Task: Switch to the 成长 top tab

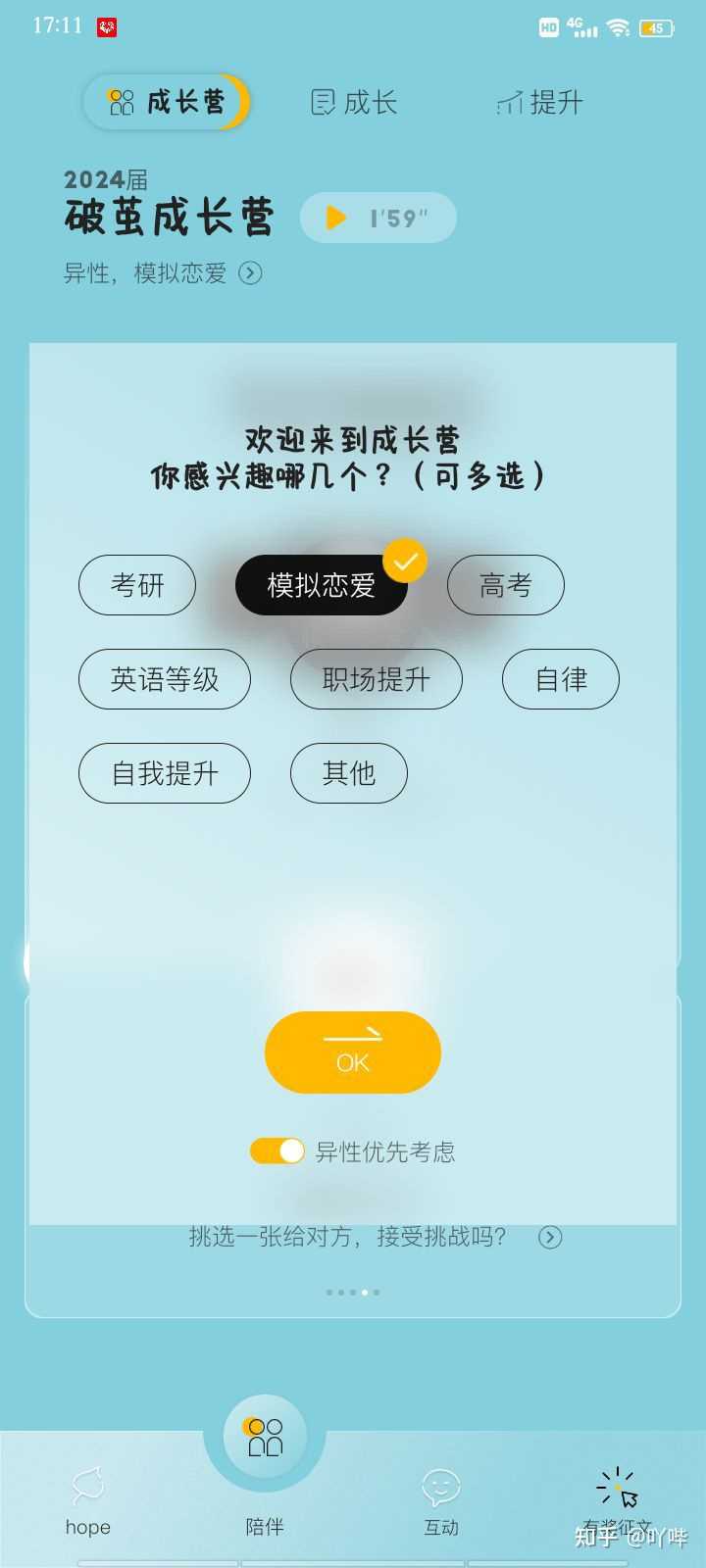Action: 354,102
